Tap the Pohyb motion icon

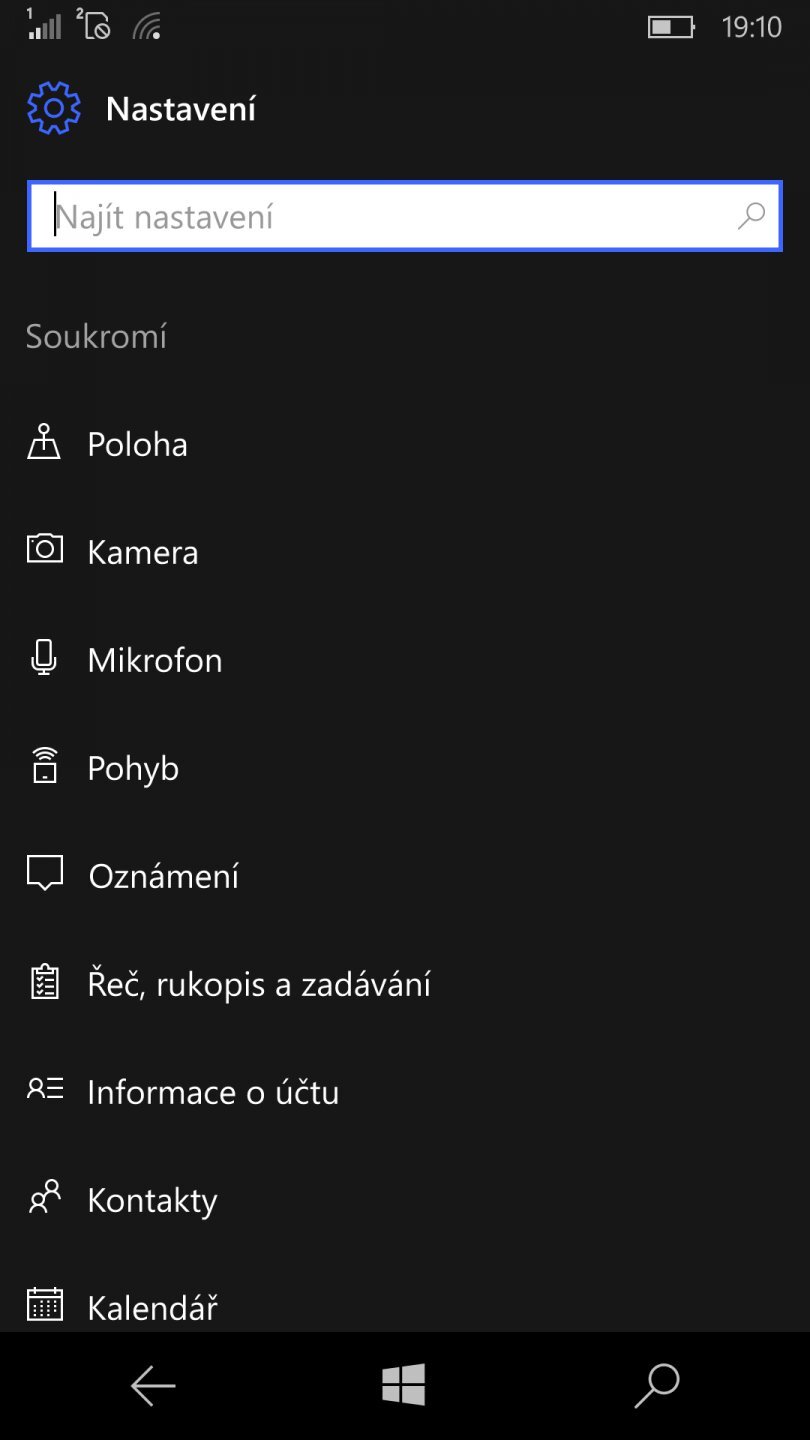tap(44, 765)
